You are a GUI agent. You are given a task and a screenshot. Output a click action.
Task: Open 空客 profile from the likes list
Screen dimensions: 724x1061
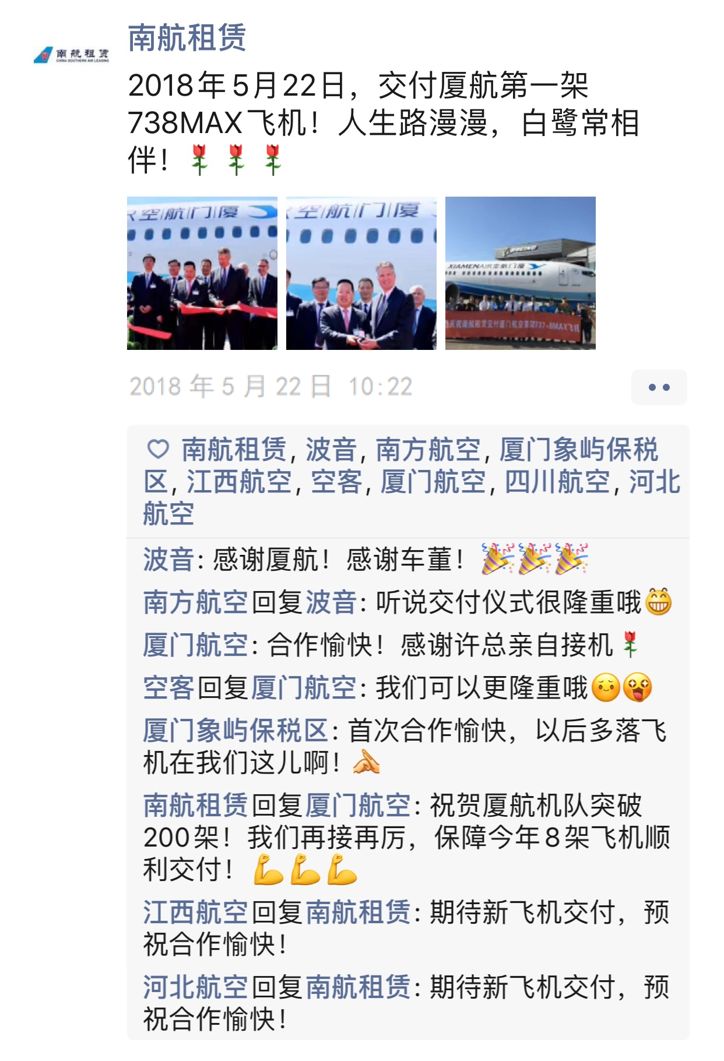tap(336, 482)
